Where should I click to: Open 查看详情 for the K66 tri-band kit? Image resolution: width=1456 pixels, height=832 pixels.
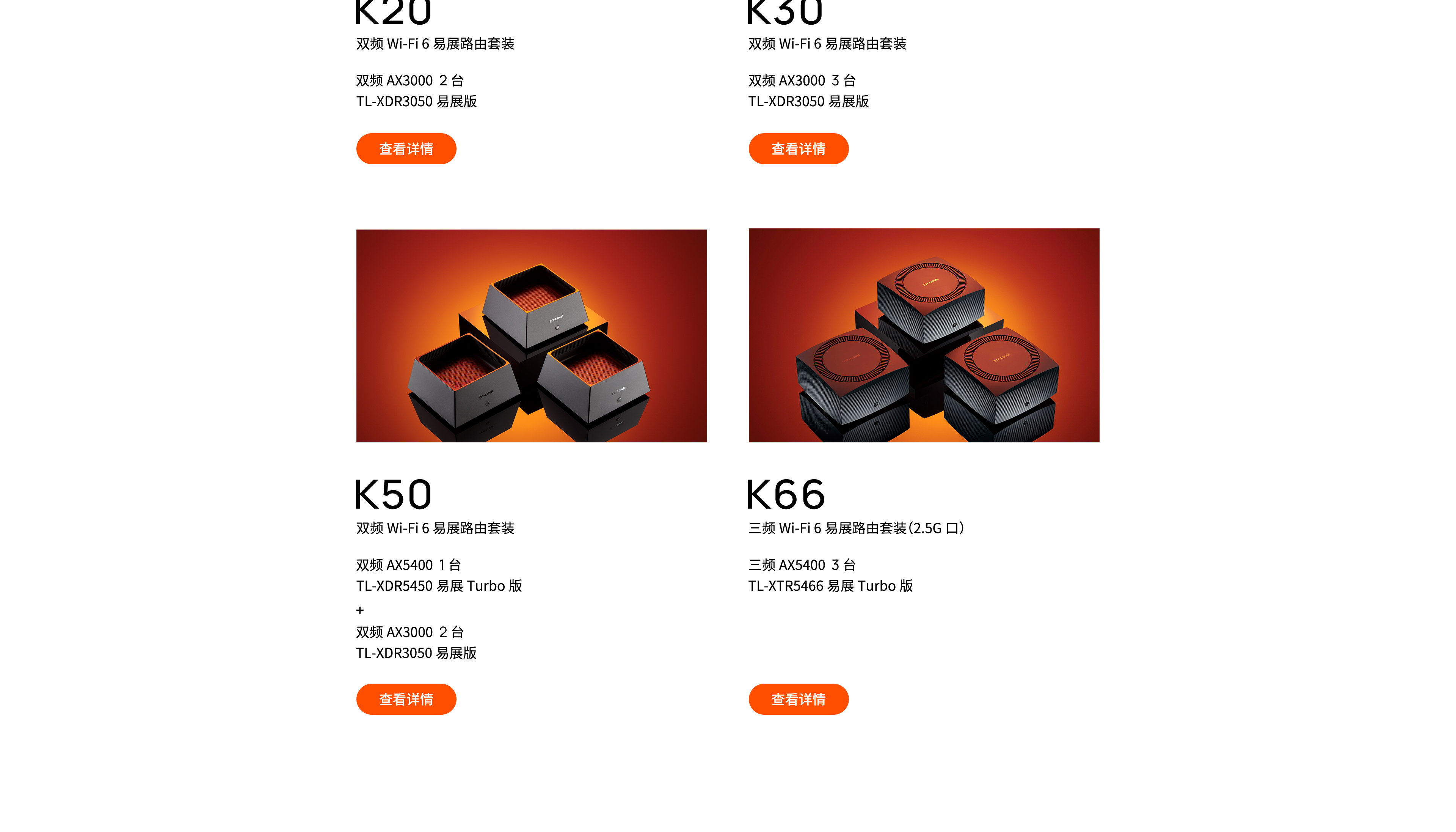[x=798, y=699]
